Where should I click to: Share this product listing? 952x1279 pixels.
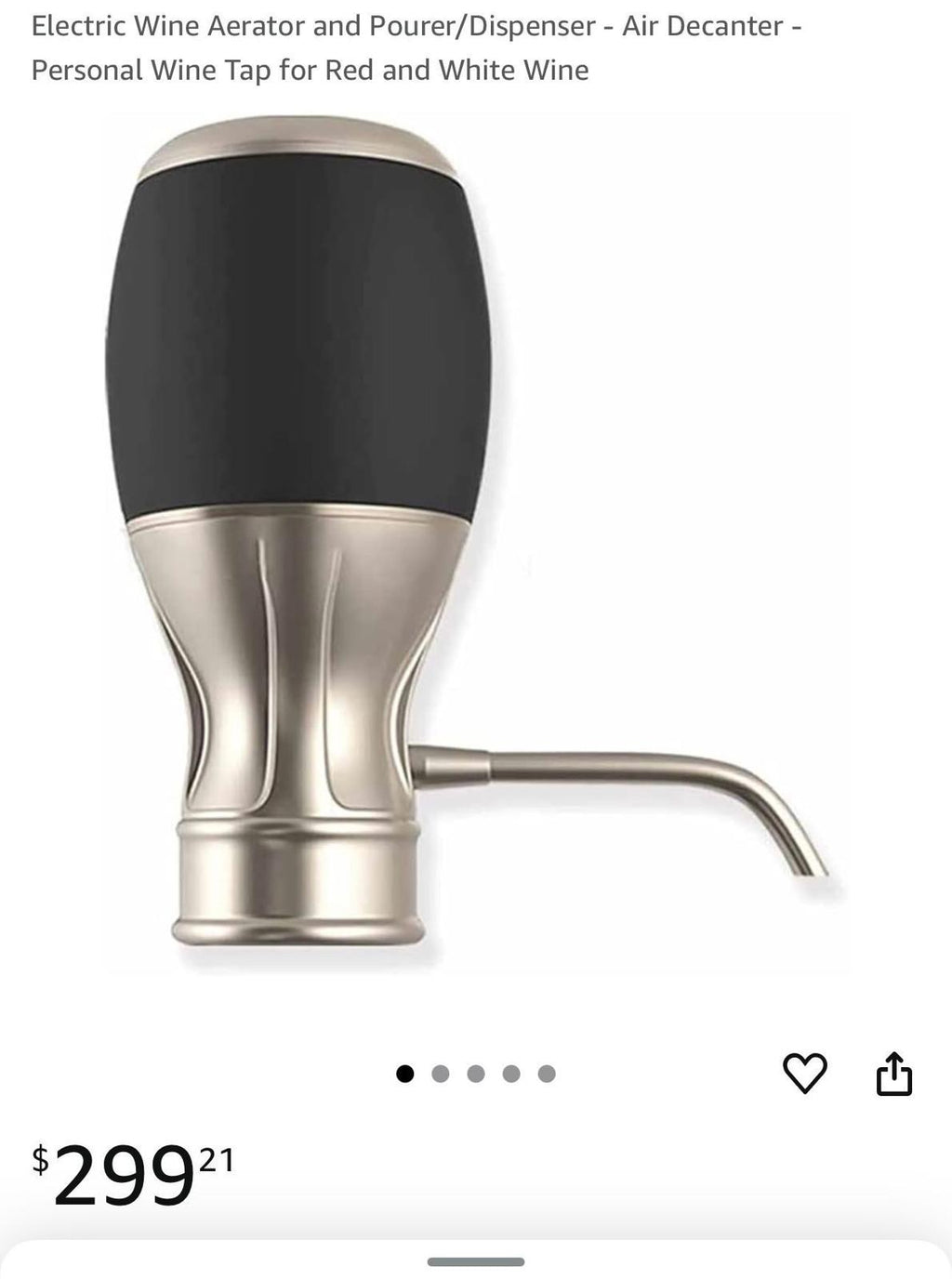pyautogui.click(x=894, y=1074)
